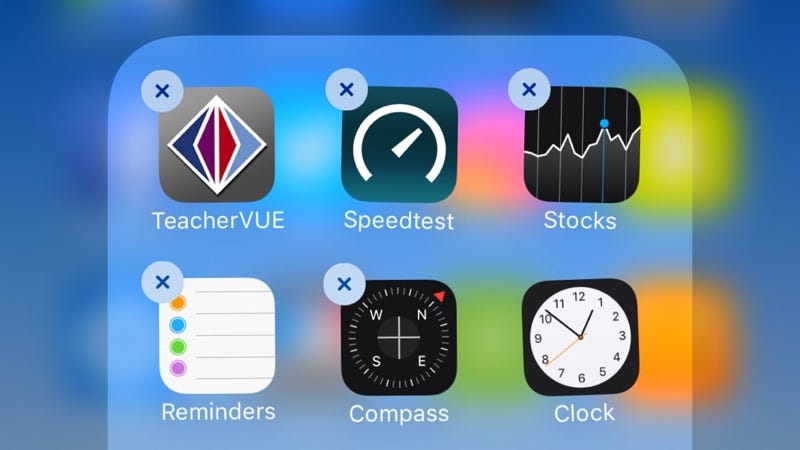The height and width of the screenshot is (450, 800).
Task: Delete TeacherVUE using its X badge
Action: point(162,90)
